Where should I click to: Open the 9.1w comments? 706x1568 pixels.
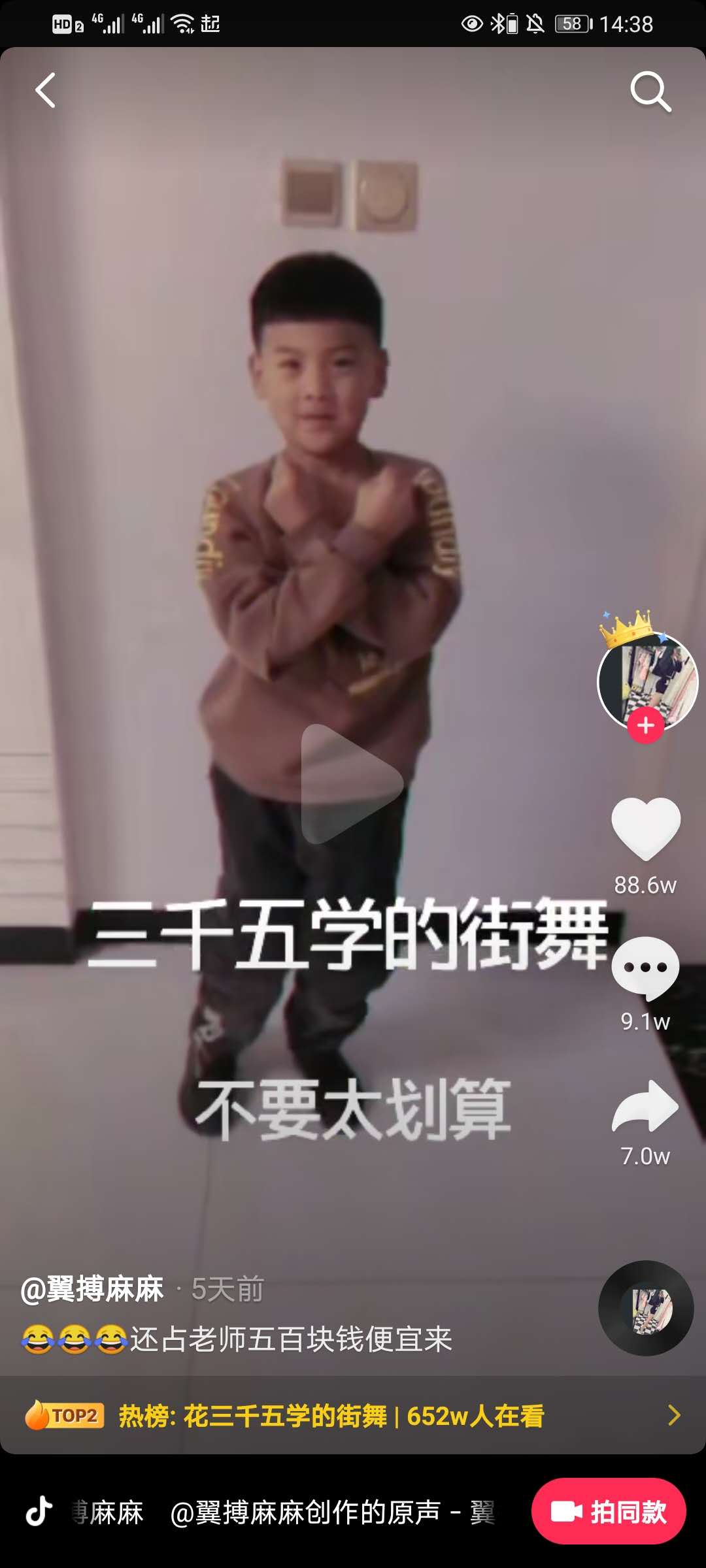click(645, 968)
